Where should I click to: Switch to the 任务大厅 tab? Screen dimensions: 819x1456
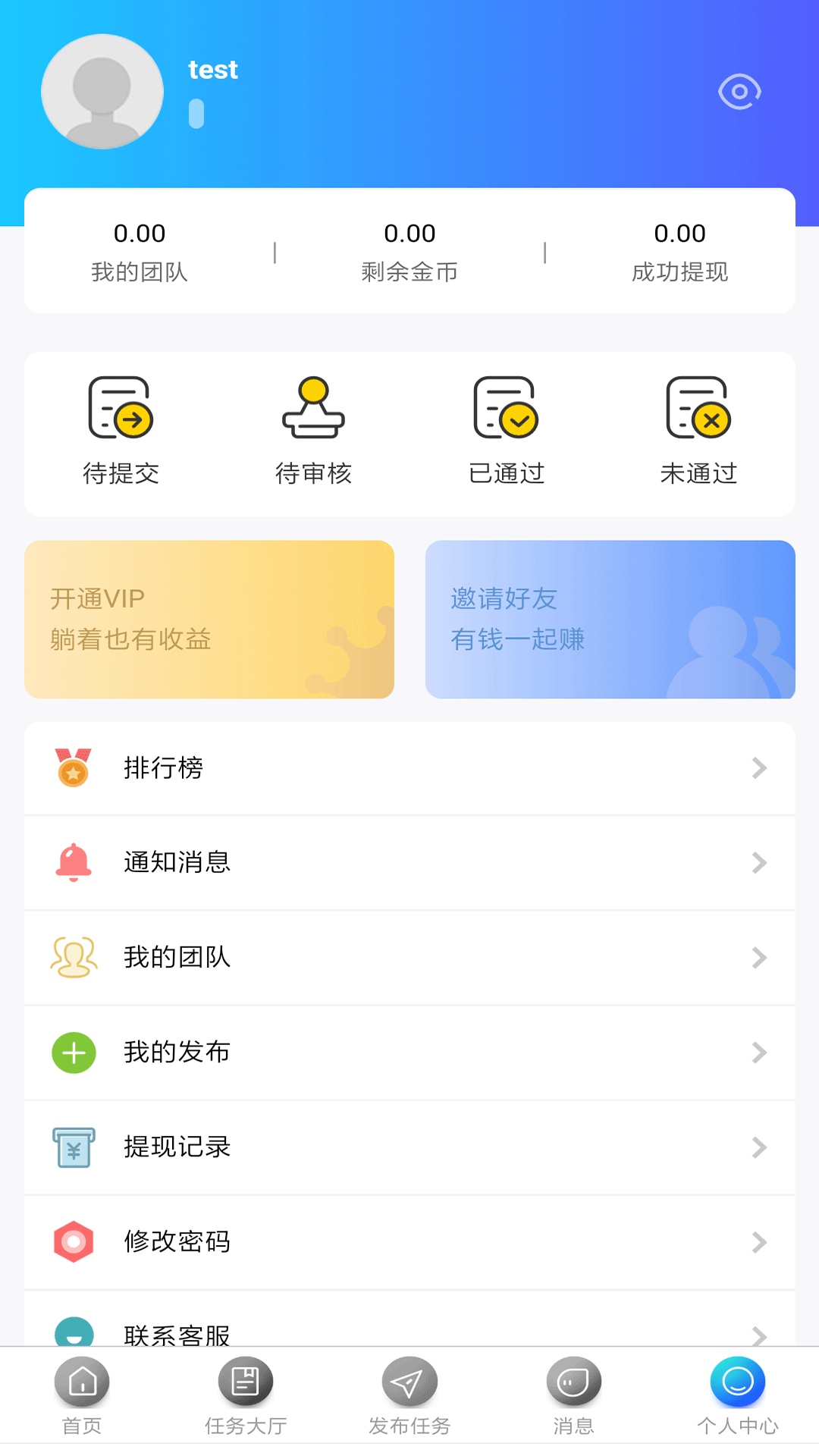[x=245, y=1395]
